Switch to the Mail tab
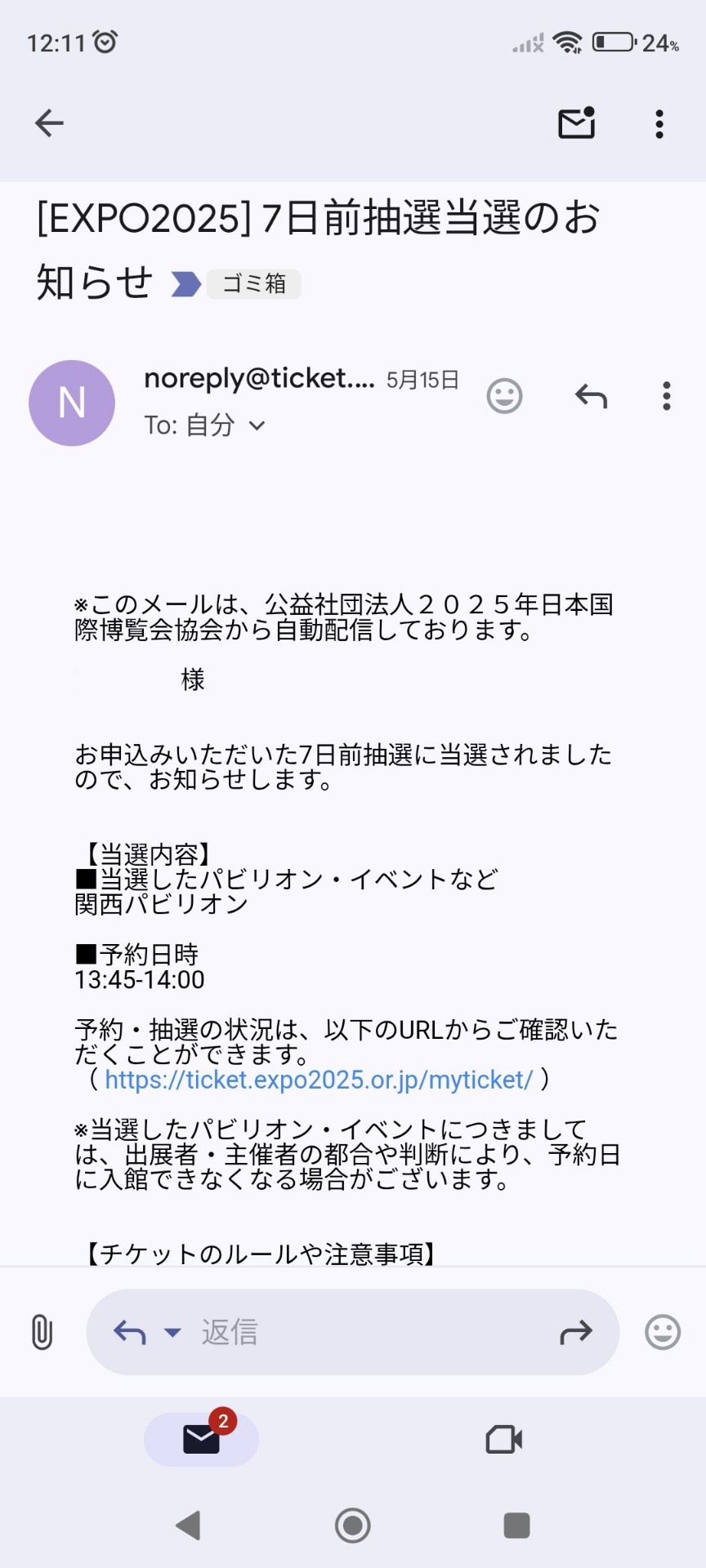 point(202,1439)
